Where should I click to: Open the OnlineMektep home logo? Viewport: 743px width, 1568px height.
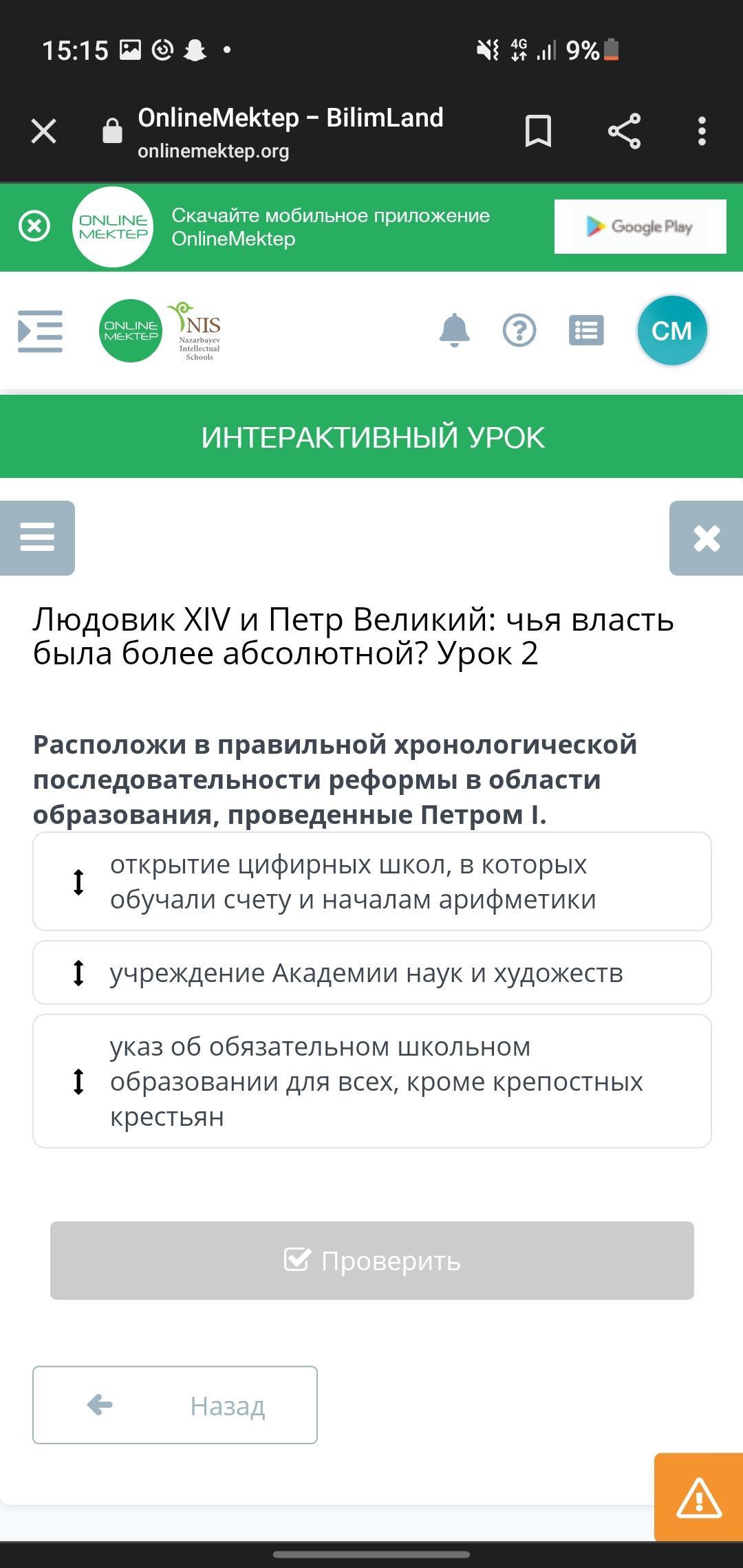[131, 331]
